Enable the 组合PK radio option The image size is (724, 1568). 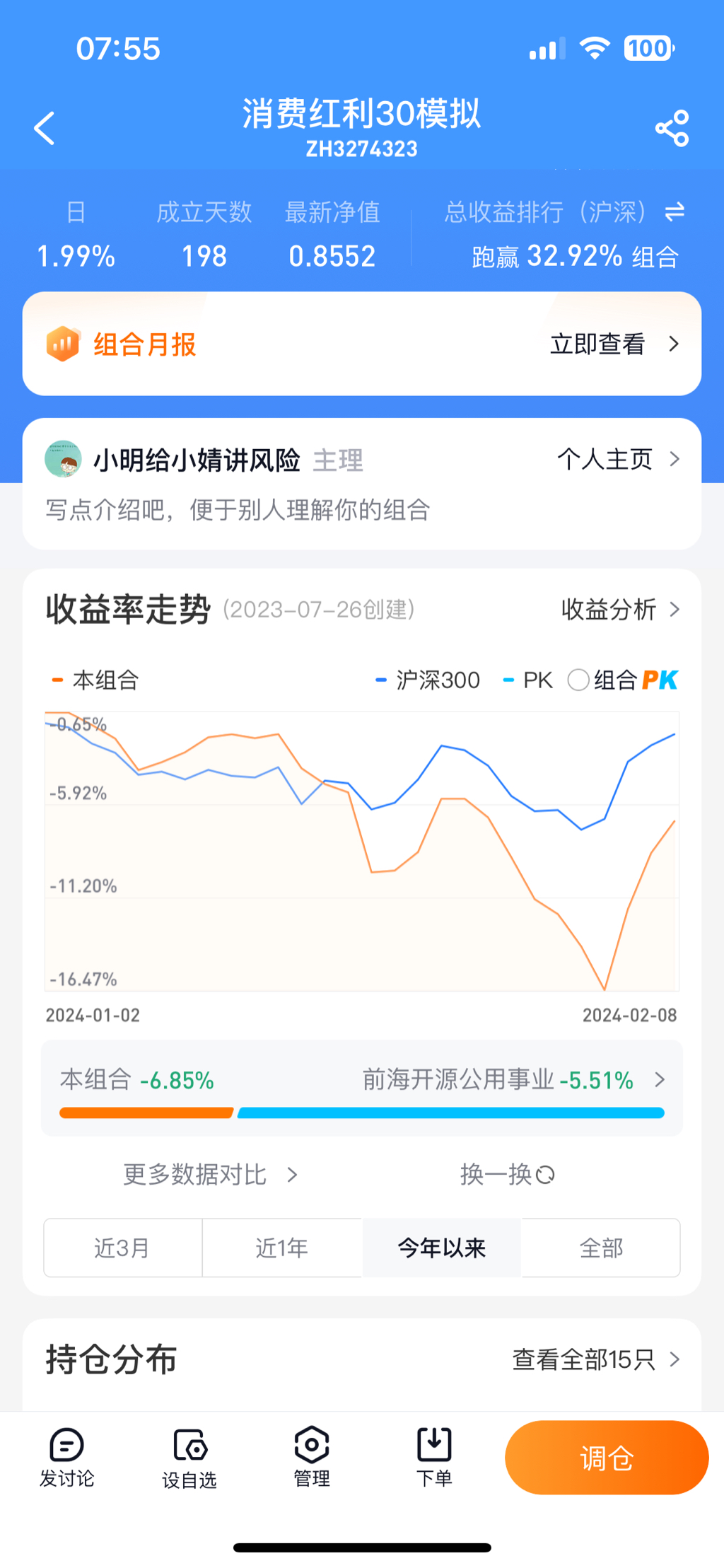click(x=578, y=680)
